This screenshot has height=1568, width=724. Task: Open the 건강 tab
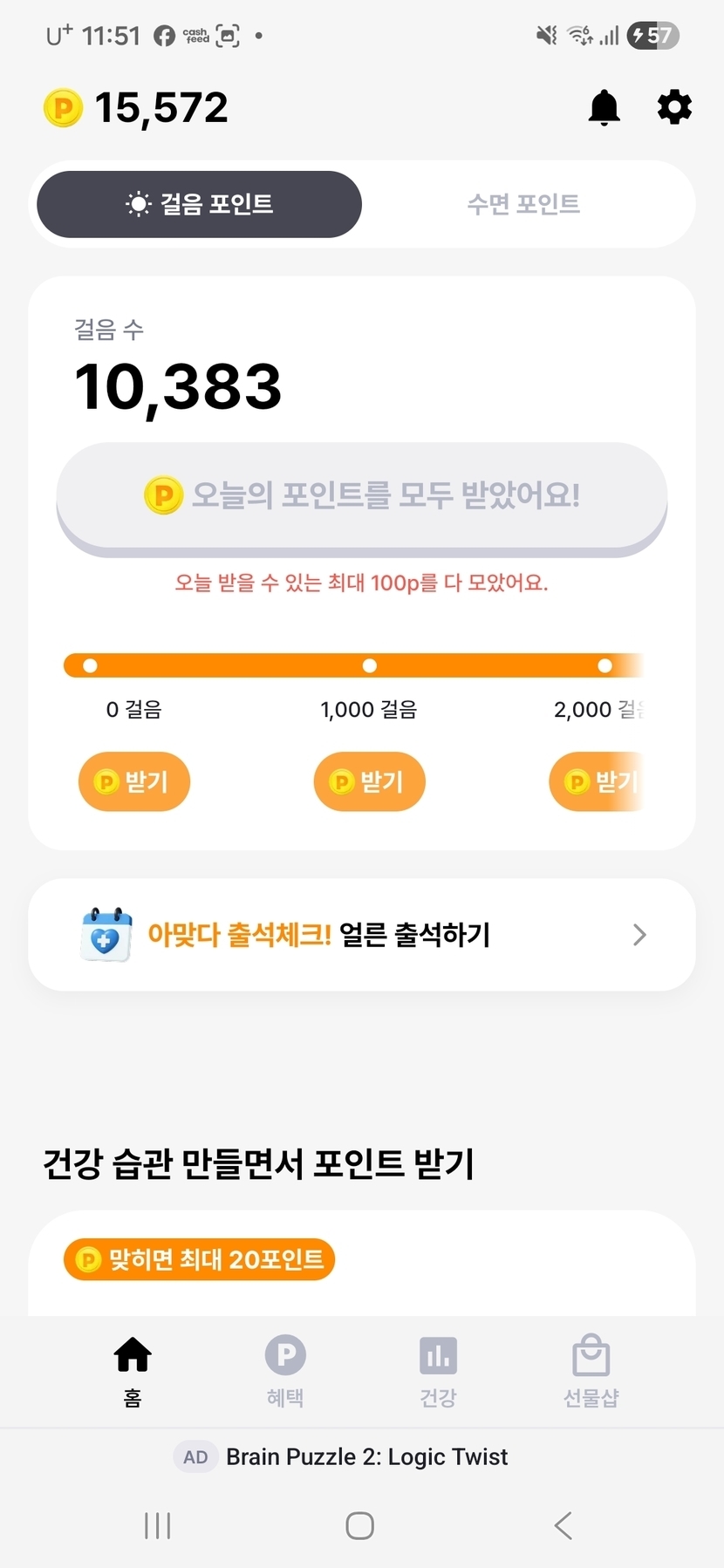tap(438, 1372)
